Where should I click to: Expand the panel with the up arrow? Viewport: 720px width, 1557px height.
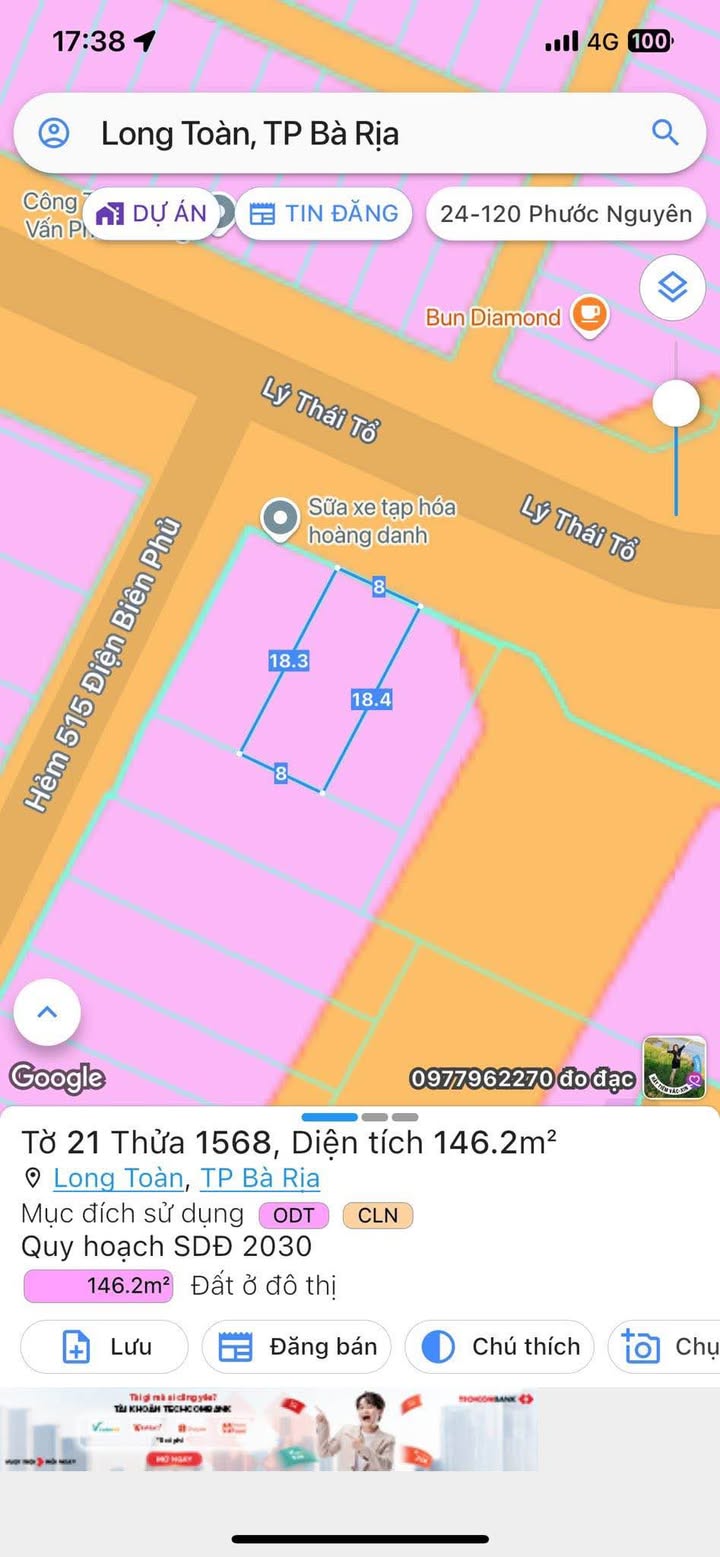(x=47, y=1012)
